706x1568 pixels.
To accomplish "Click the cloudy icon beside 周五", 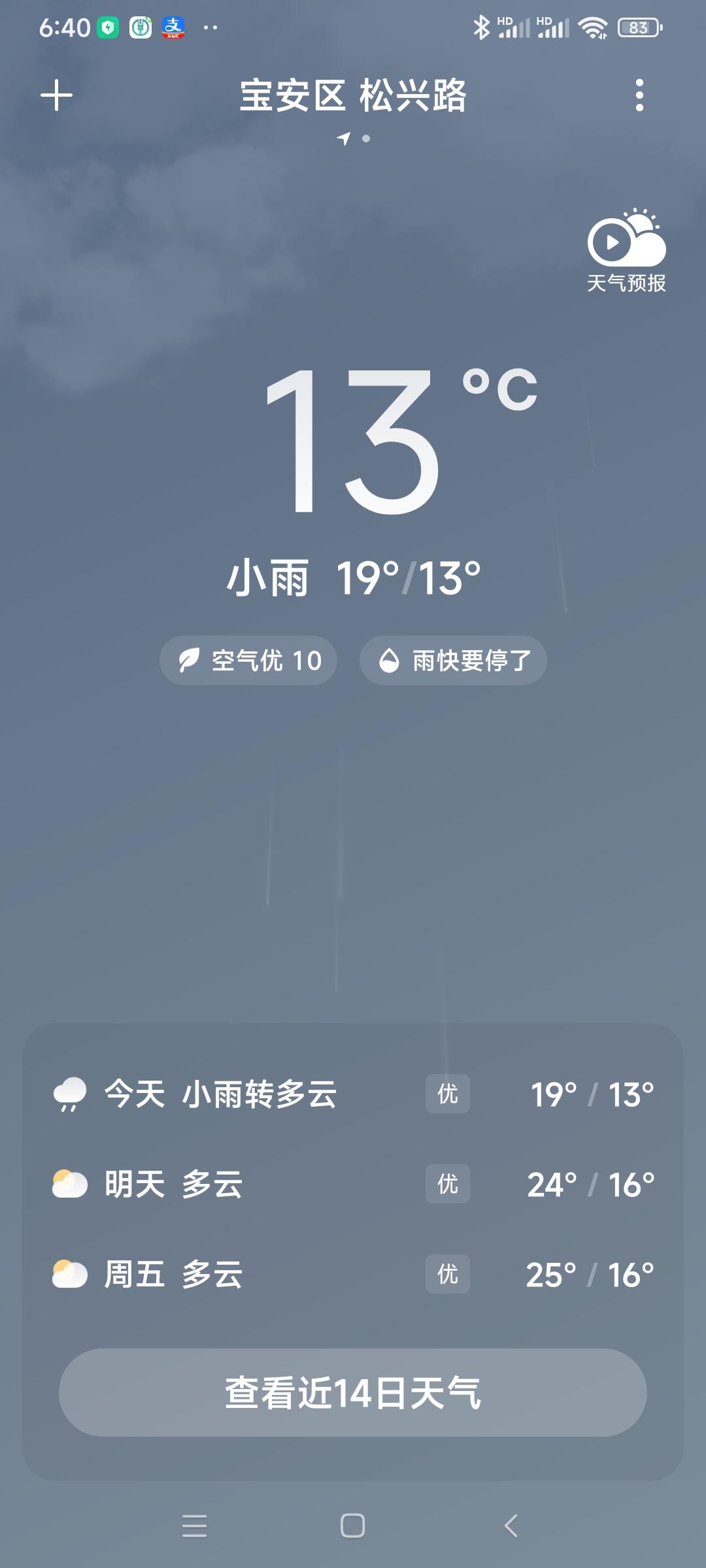I will click(70, 1274).
